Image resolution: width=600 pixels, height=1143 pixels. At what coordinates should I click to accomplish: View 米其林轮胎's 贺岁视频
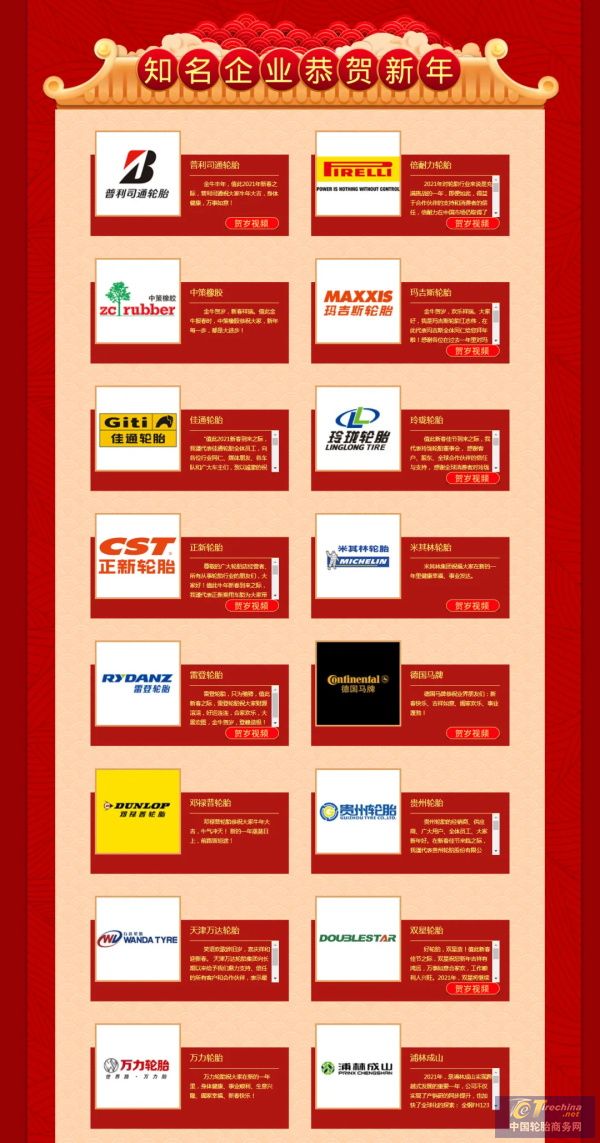pyautogui.click(x=472, y=606)
